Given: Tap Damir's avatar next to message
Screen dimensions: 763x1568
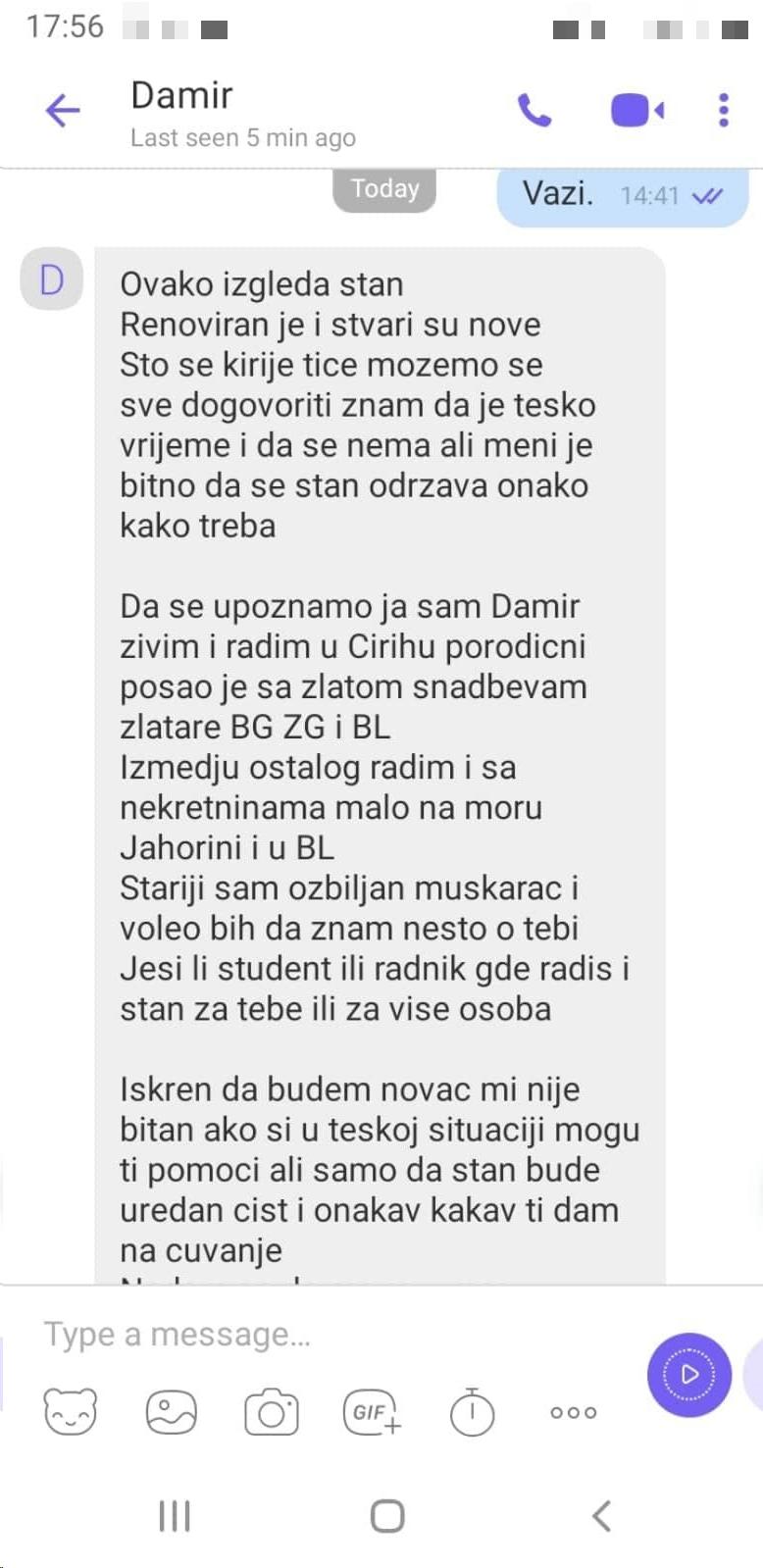Looking at the screenshot, I should pyautogui.click(x=51, y=279).
